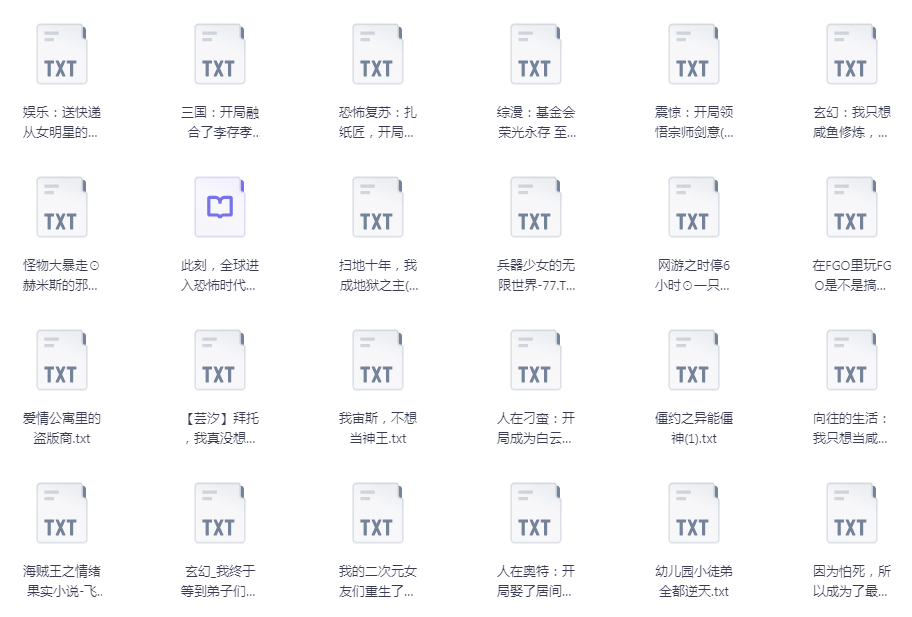Open the file 玄幻：我只想咸鱼修炼
The width and height of the screenshot is (912, 617).
(851, 55)
